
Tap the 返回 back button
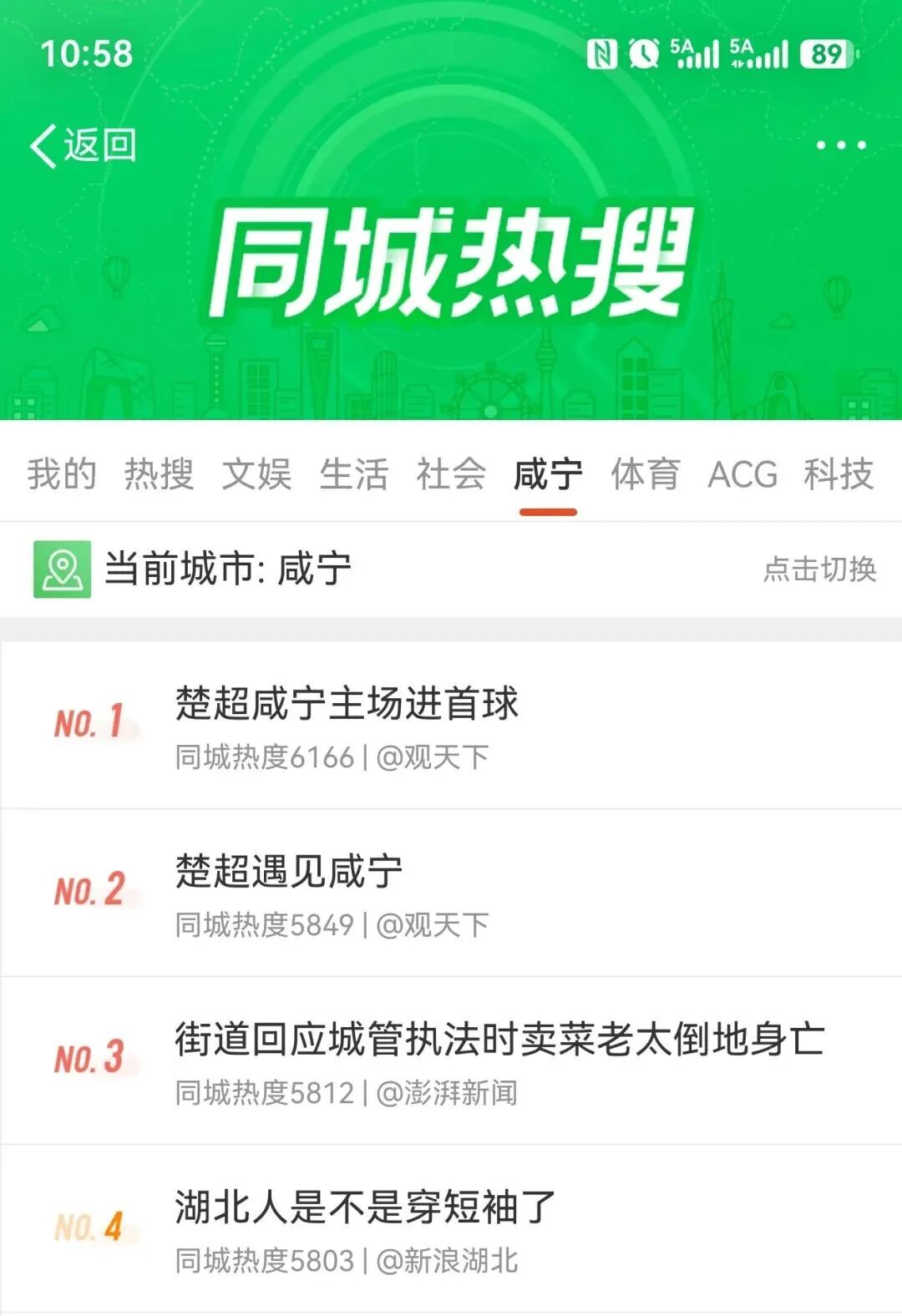84,145
